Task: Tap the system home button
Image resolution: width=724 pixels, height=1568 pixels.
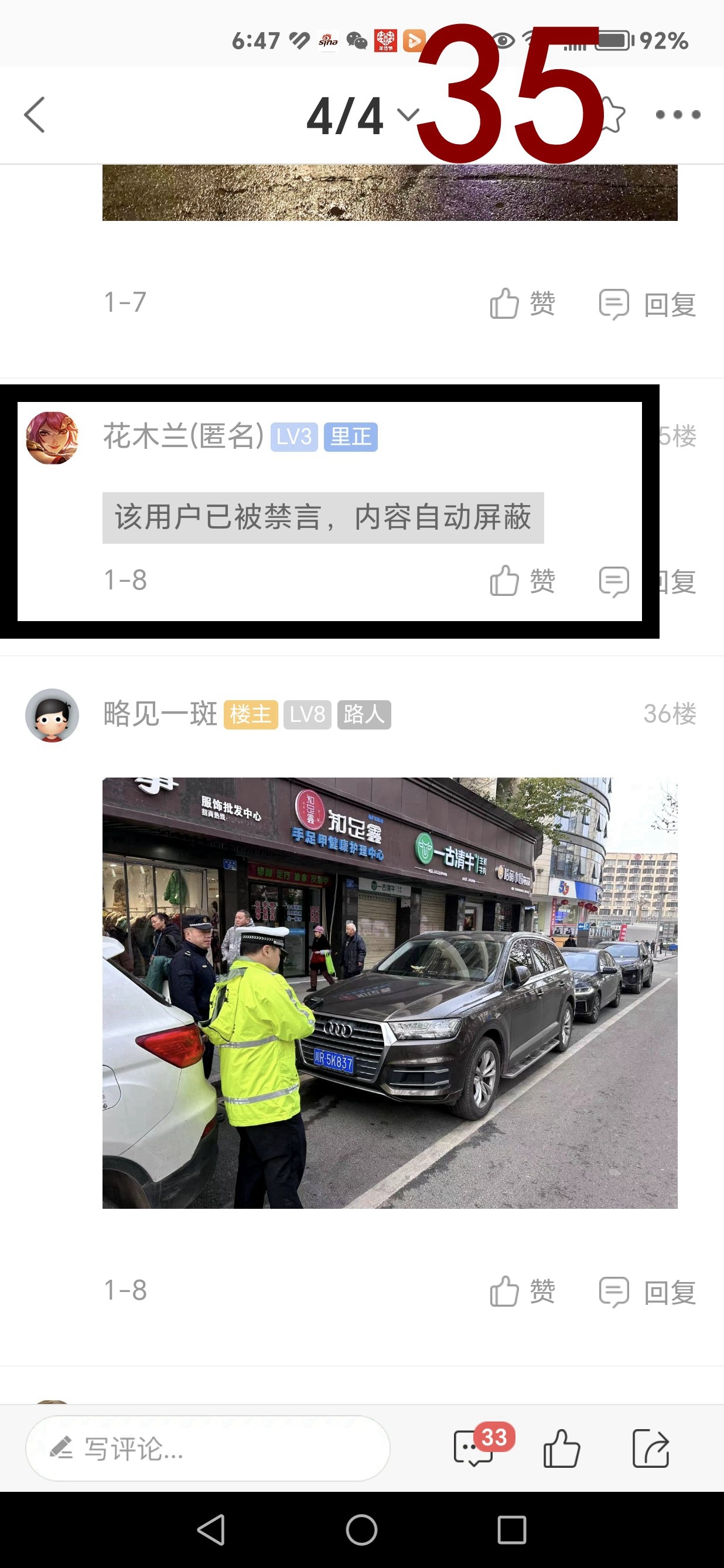Action: [361, 1529]
